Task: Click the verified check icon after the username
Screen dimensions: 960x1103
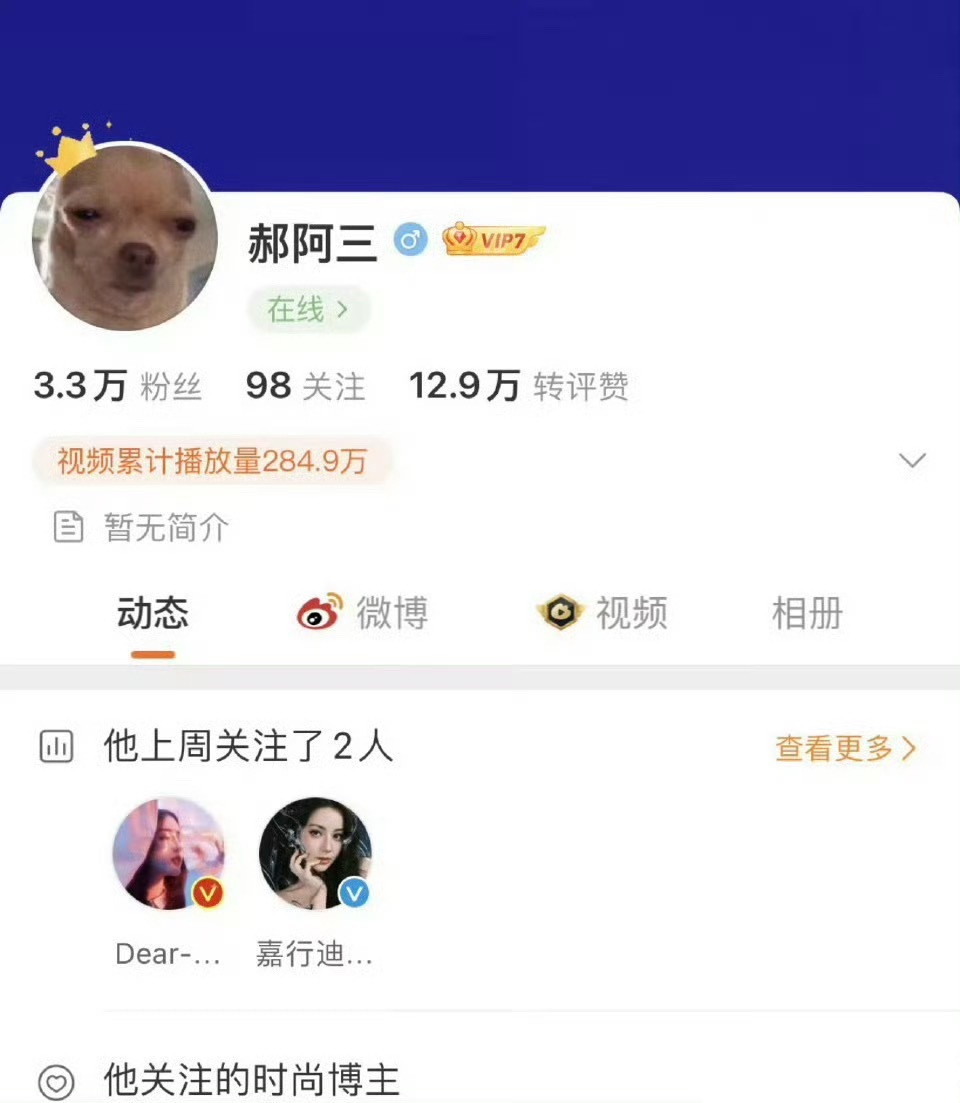Action: coord(412,240)
